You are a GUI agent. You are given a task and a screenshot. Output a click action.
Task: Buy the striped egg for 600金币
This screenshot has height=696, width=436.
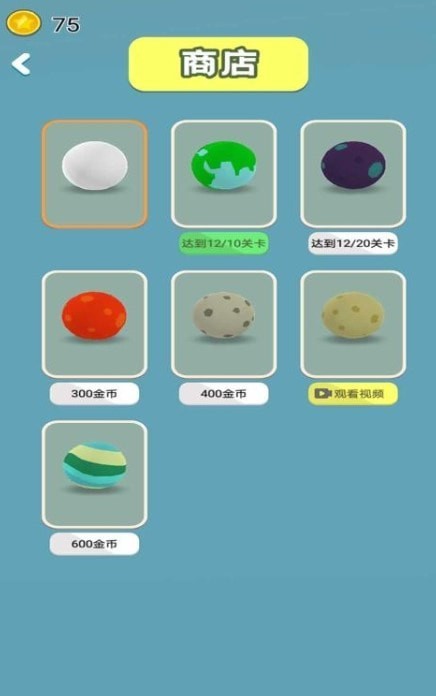[x=94, y=544]
